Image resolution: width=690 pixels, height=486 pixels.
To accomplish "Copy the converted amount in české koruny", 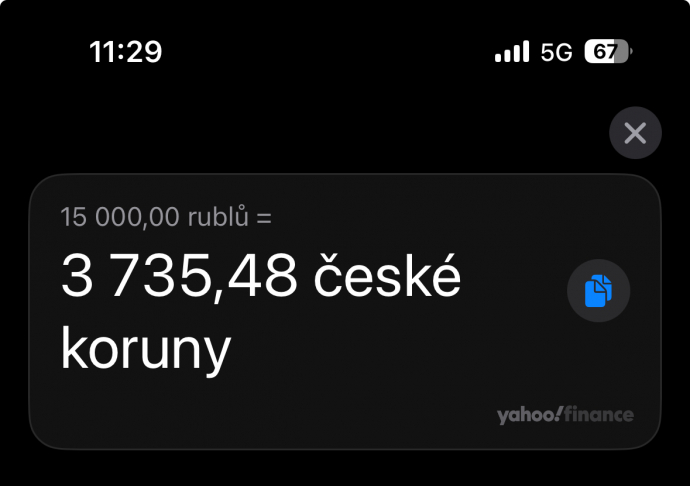I will click(x=598, y=291).
